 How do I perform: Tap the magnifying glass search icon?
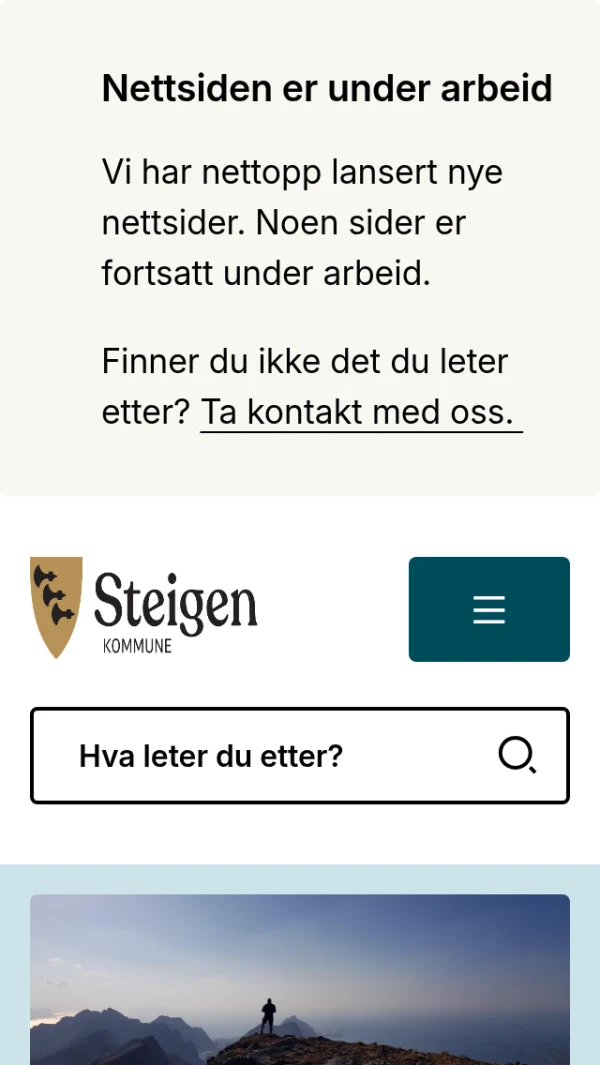[x=518, y=755]
